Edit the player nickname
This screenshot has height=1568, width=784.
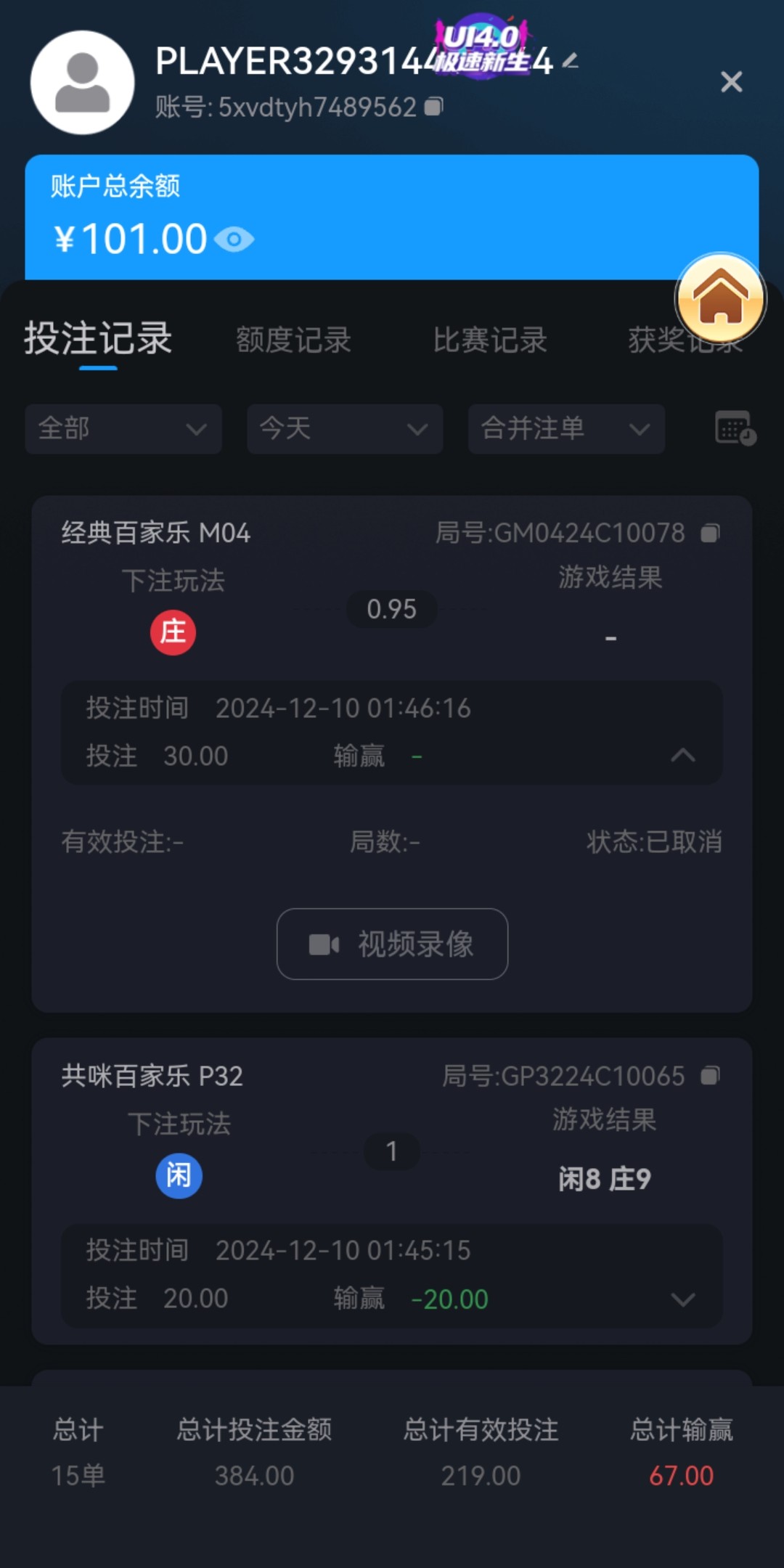571,61
